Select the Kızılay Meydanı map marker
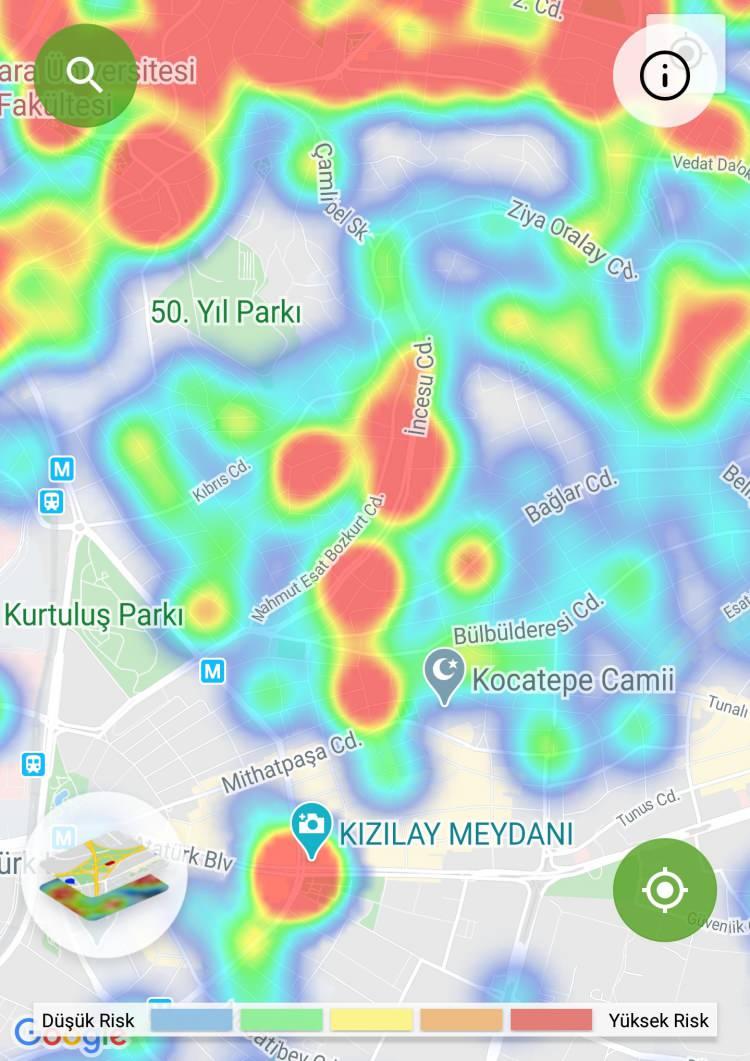Screen dimensions: 750x1061 coord(312,828)
